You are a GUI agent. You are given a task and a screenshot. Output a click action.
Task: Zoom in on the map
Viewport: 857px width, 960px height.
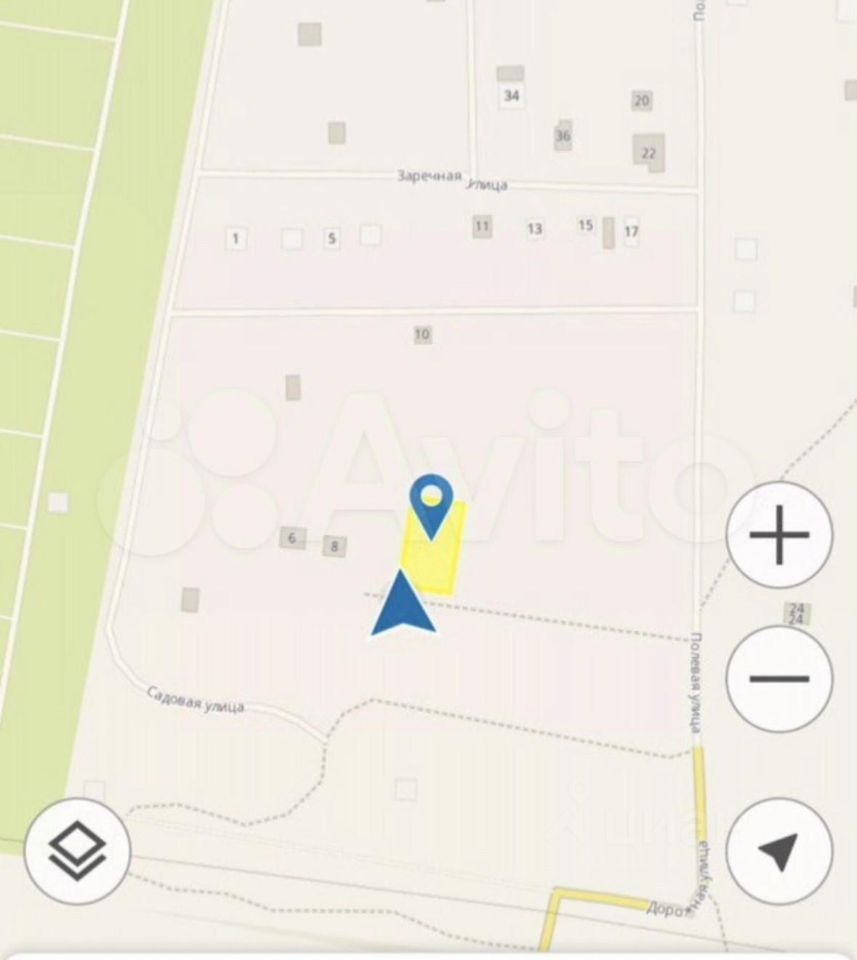pos(779,534)
